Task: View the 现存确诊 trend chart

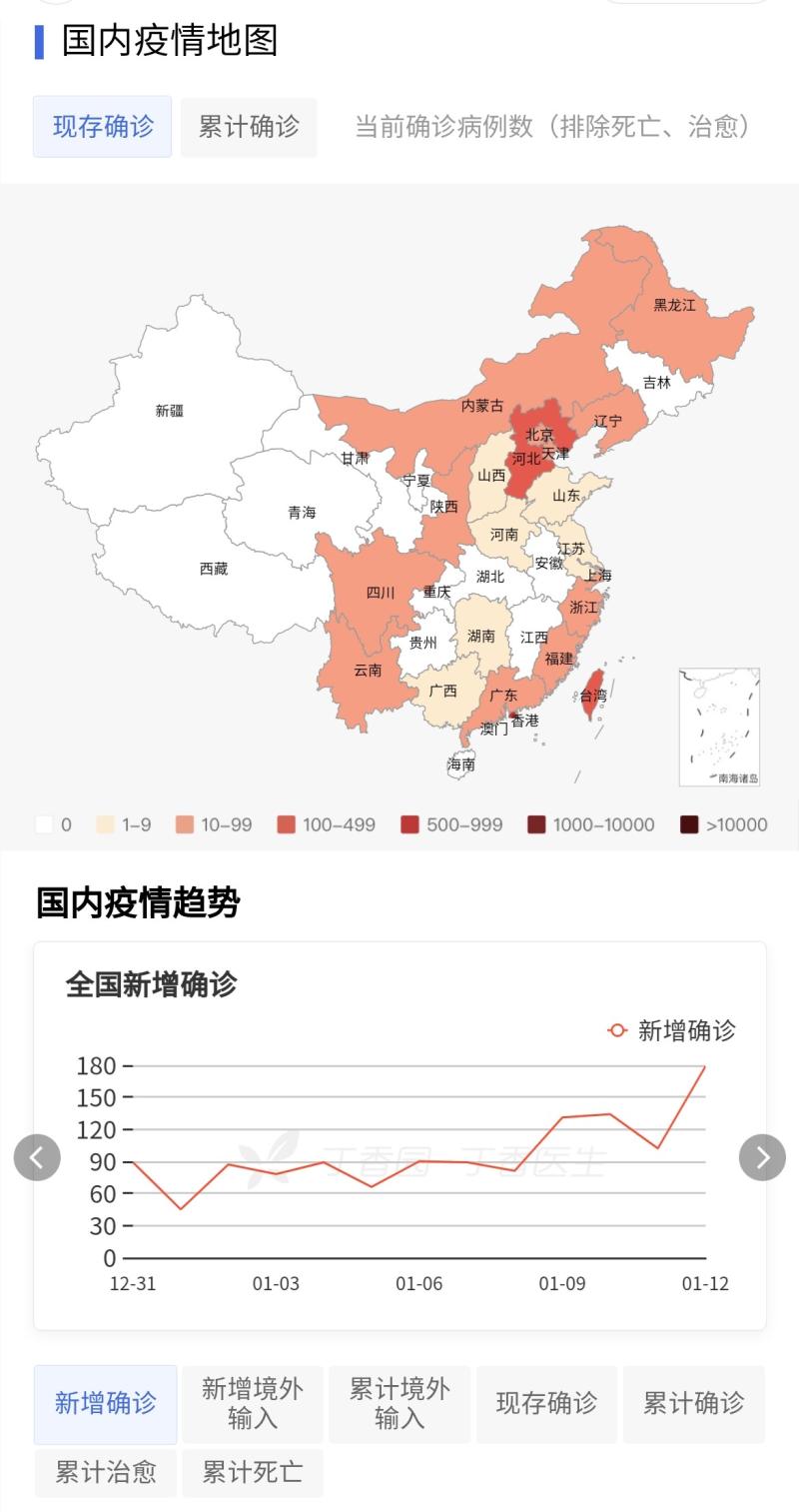Action: 546,1403
